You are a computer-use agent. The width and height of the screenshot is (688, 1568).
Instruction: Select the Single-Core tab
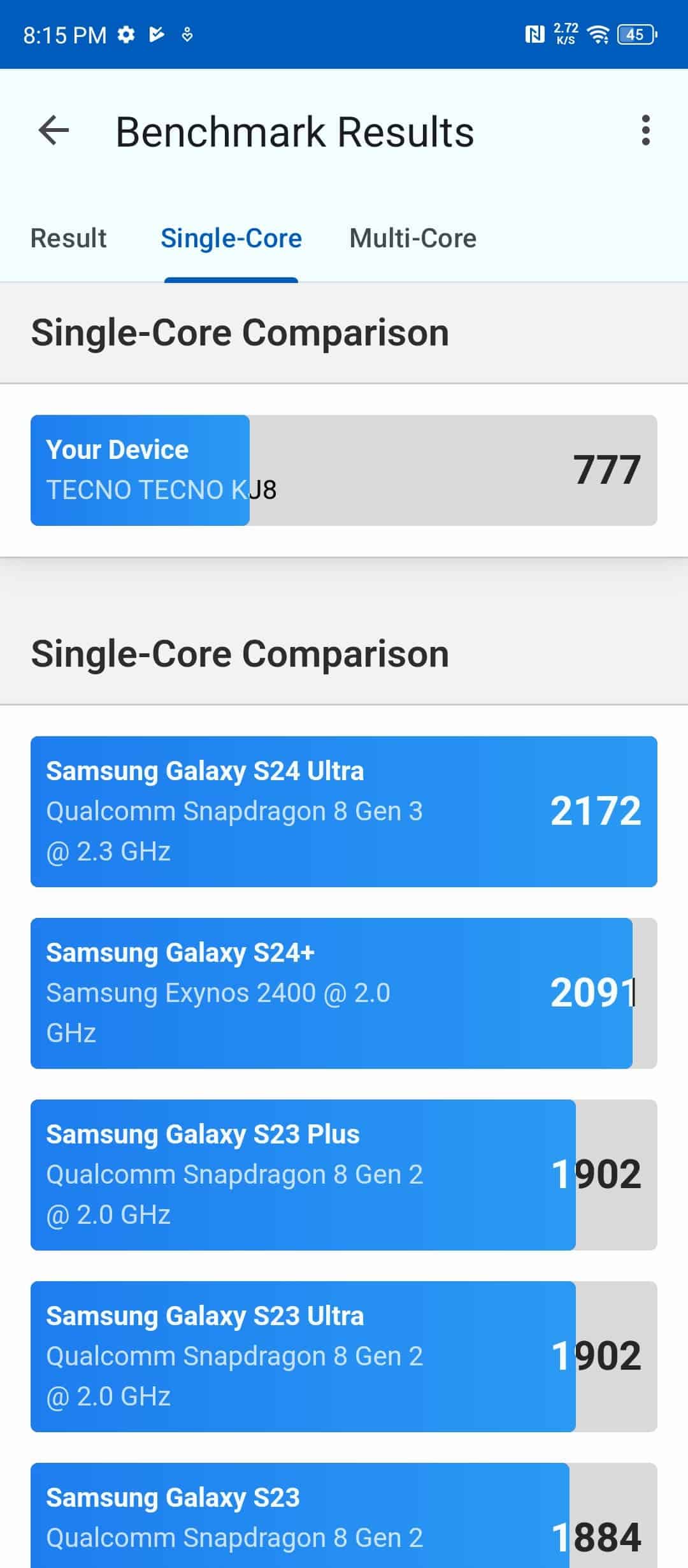pyautogui.click(x=231, y=238)
